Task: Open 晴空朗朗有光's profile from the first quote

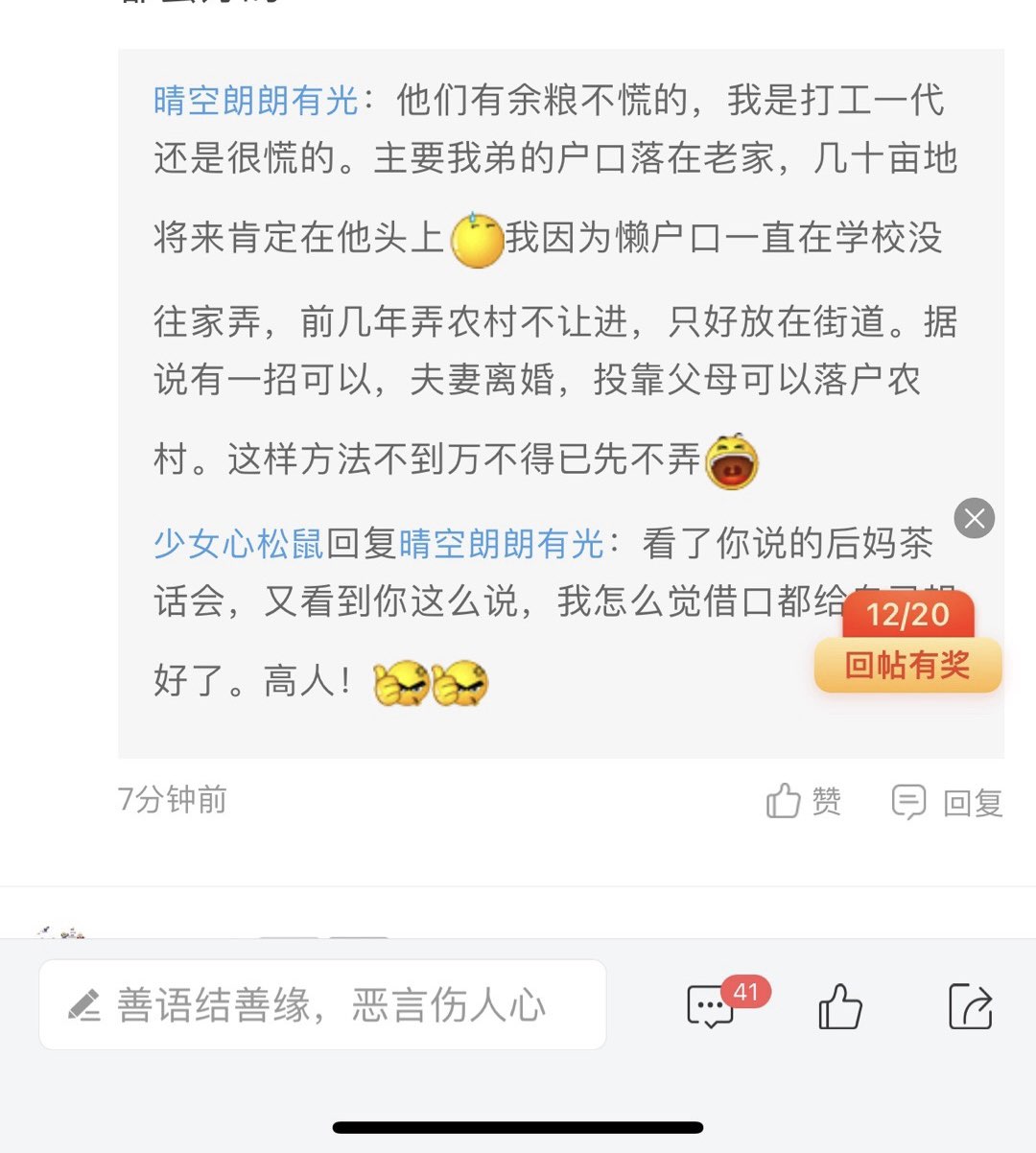Action: click(255, 101)
